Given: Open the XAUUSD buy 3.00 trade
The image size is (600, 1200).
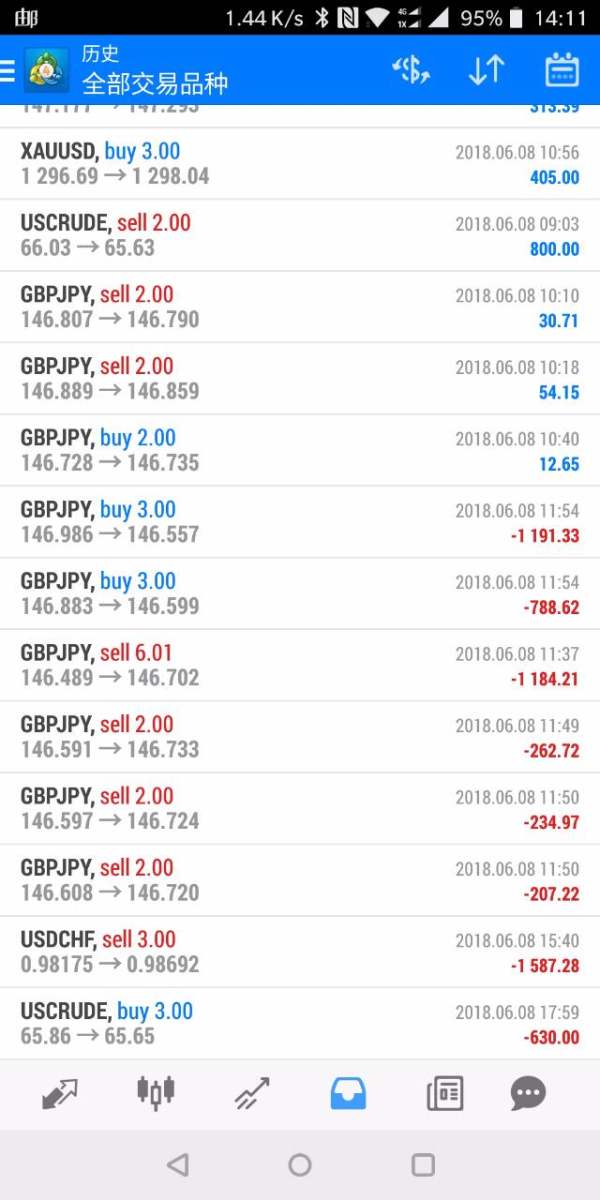Looking at the screenshot, I should (x=300, y=164).
